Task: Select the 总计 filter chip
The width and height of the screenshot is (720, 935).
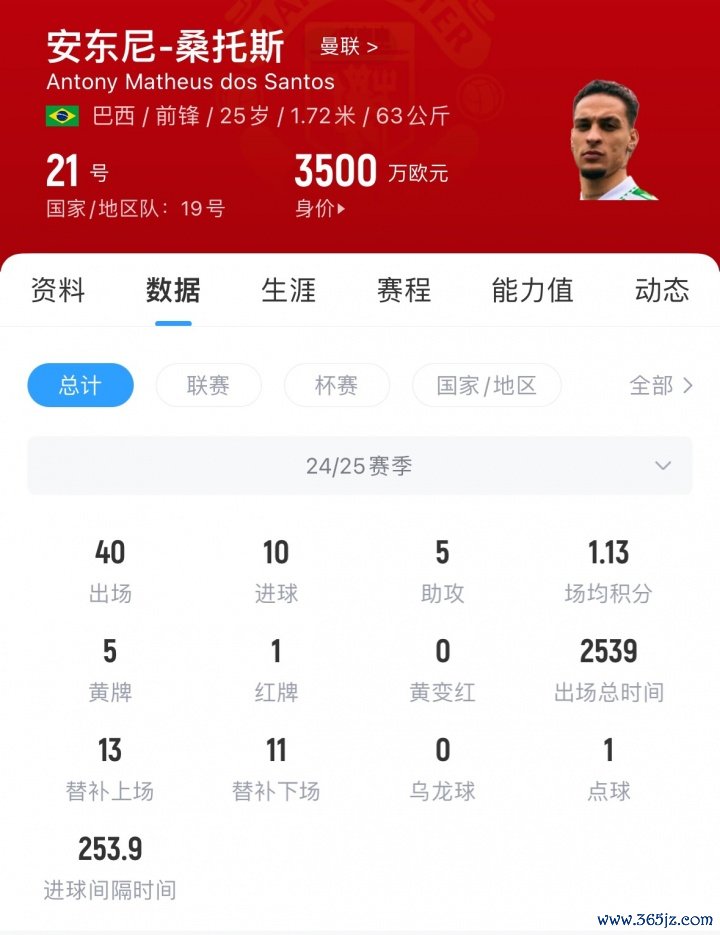Action: [80, 385]
